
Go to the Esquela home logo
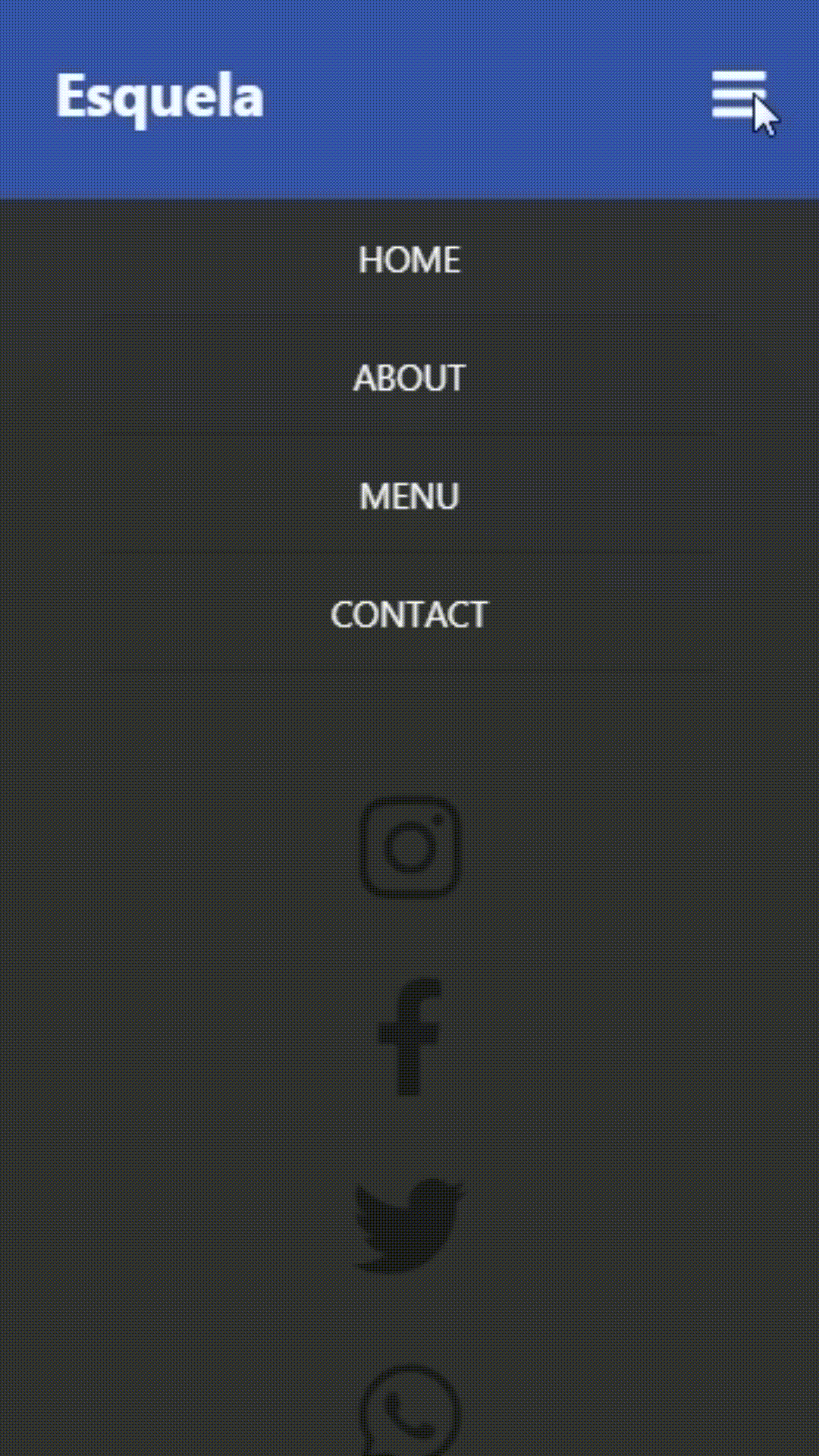(x=160, y=97)
